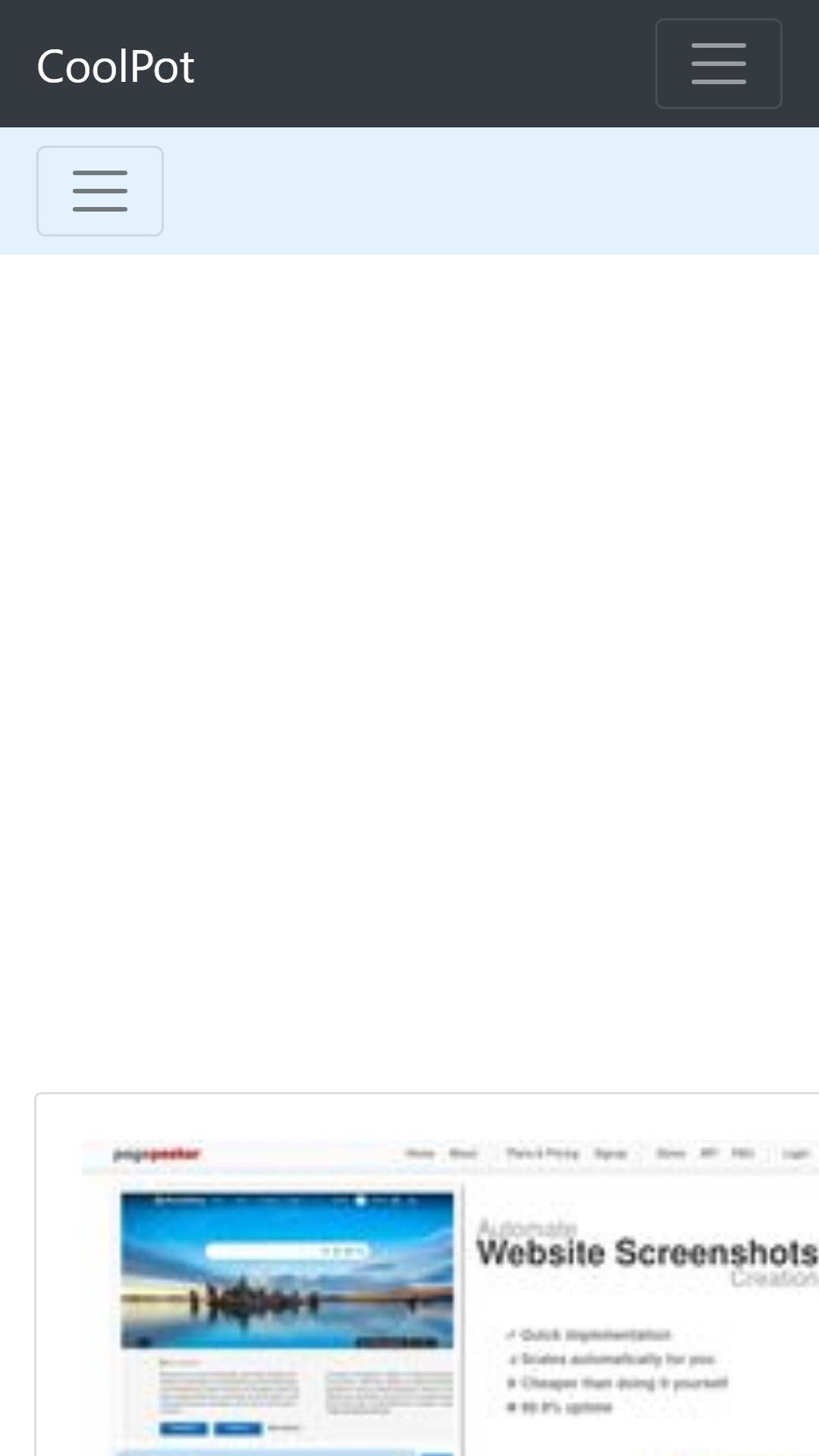
Task: Tap the CoolPot brand link
Action: [115, 66]
